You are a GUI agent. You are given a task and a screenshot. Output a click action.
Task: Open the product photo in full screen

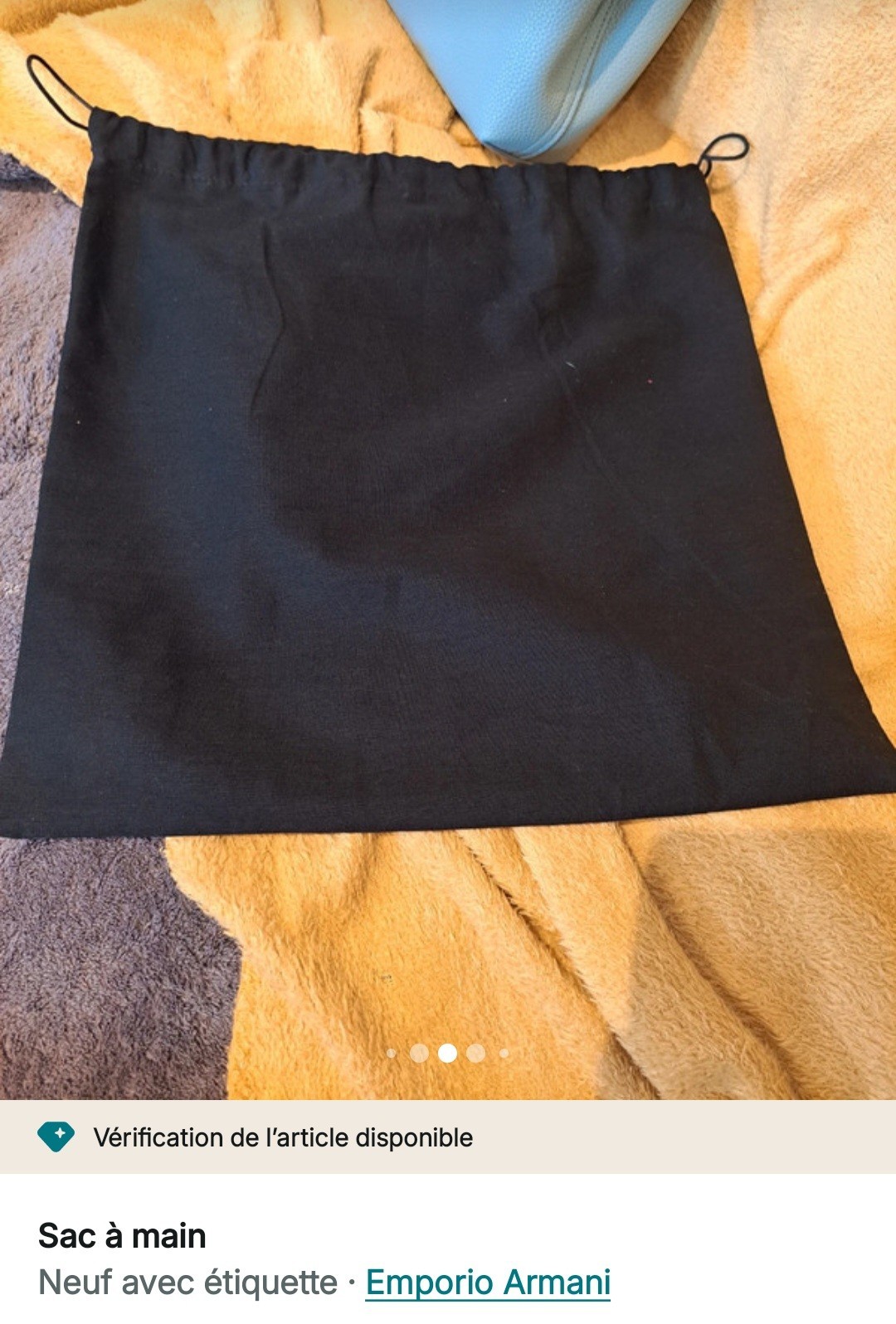coord(448,514)
